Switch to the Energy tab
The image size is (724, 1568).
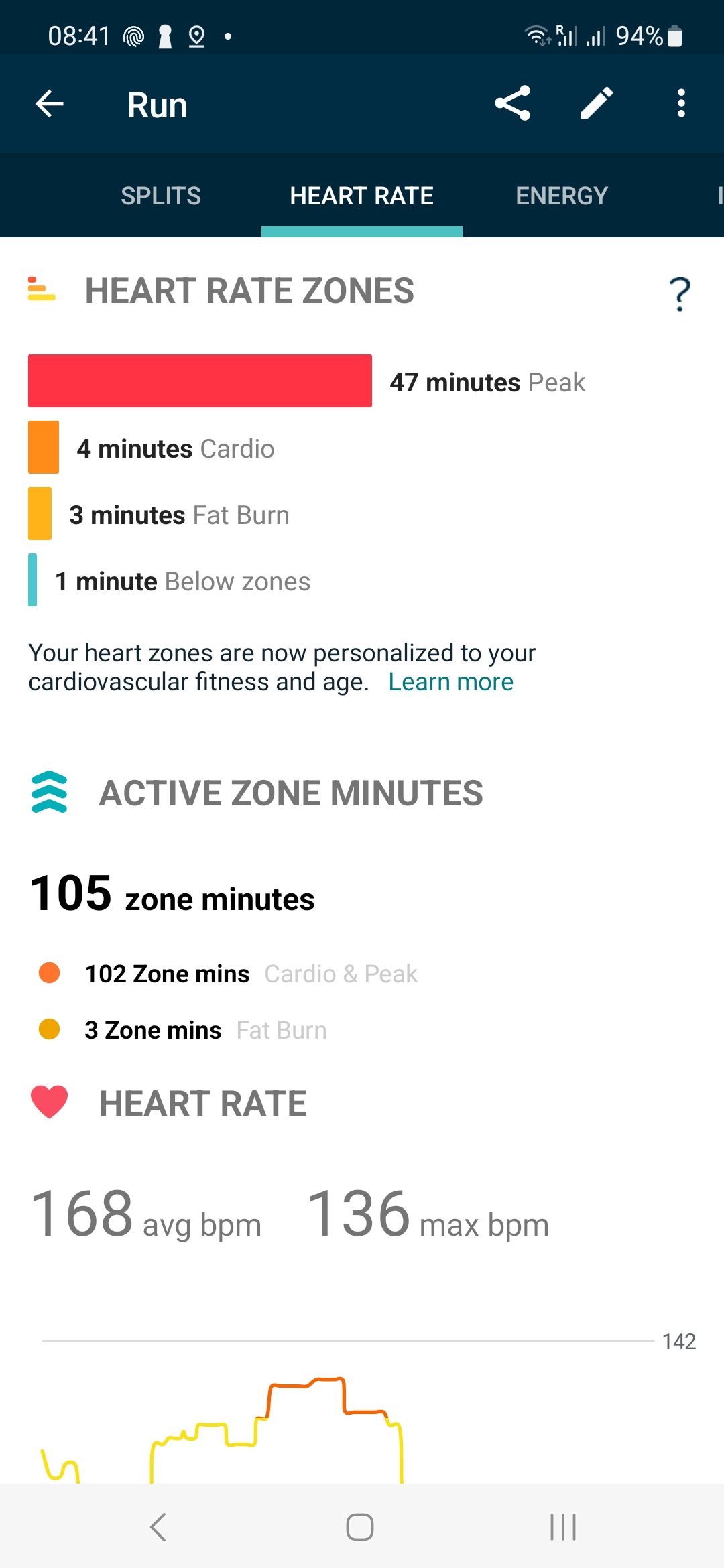tap(562, 196)
